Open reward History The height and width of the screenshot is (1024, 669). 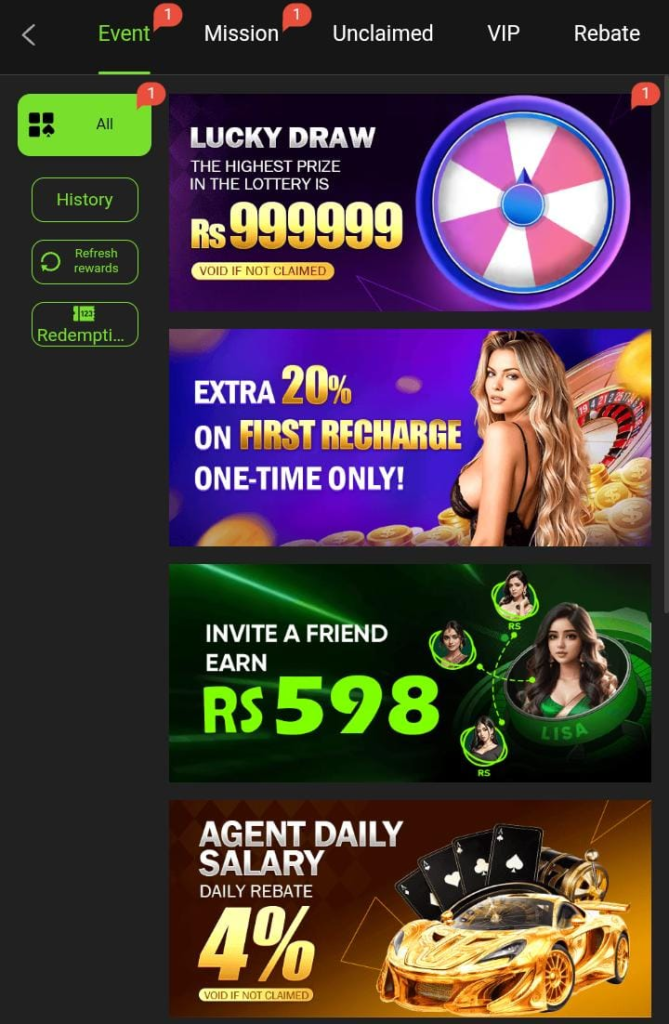(84, 200)
